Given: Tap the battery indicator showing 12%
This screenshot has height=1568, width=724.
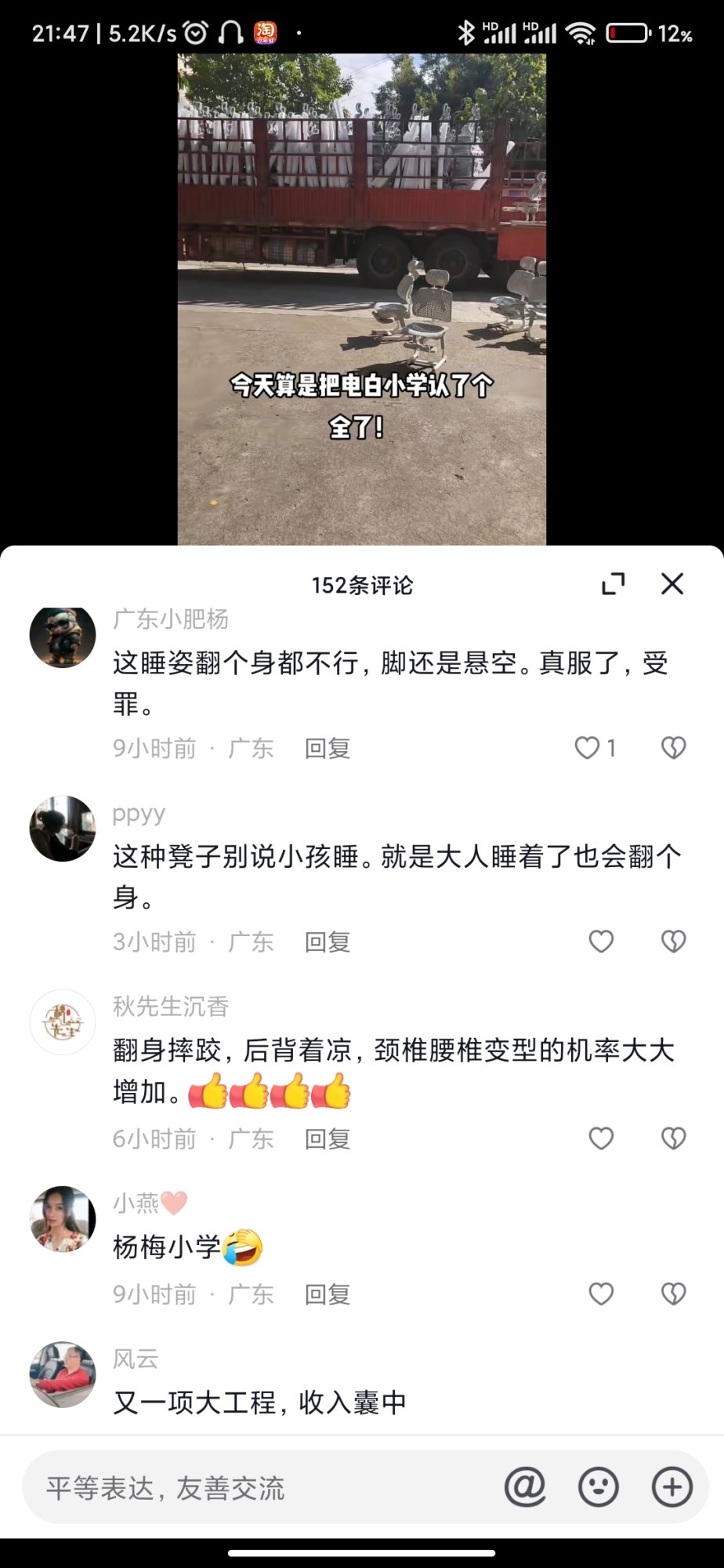Looking at the screenshot, I should (x=627, y=33).
